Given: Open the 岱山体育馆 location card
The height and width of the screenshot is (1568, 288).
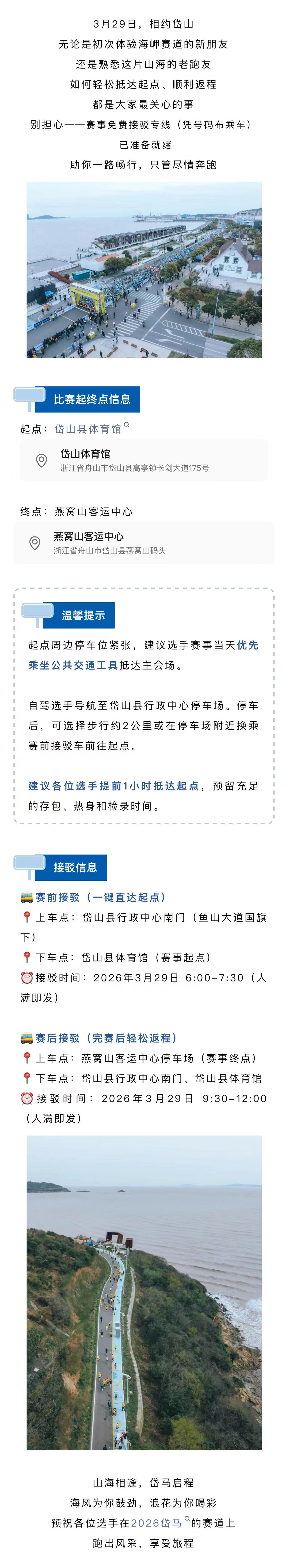Looking at the screenshot, I should pos(143,460).
